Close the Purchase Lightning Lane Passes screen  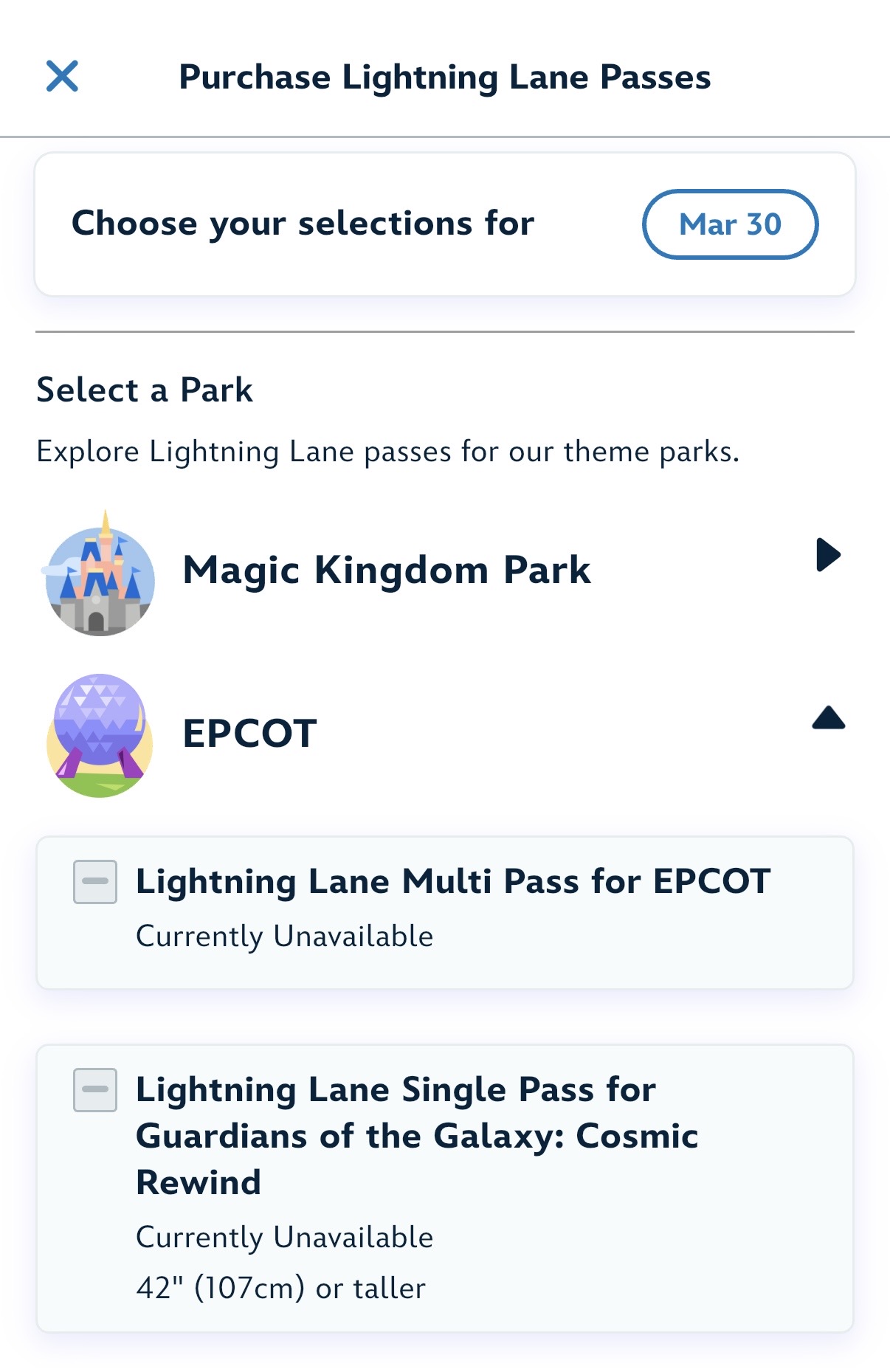click(x=62, y=76)
